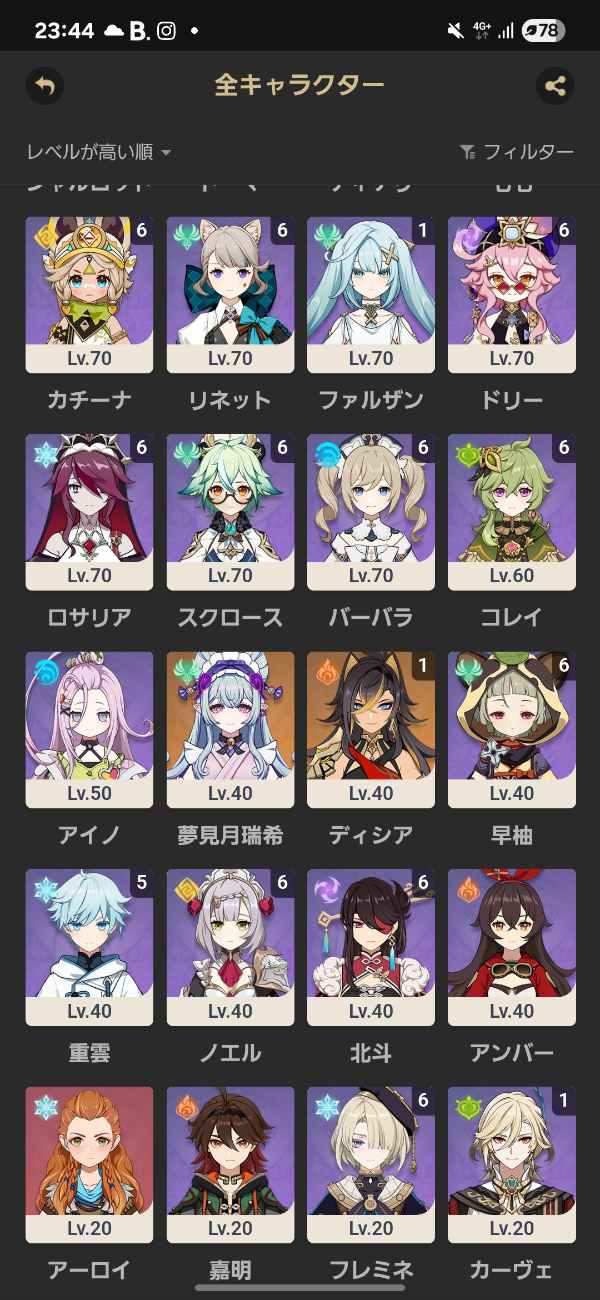The height and width of the screenshot is (1300, 600).
Task: Share the character list
Action: pyautogui.click(x=554, y=86)
